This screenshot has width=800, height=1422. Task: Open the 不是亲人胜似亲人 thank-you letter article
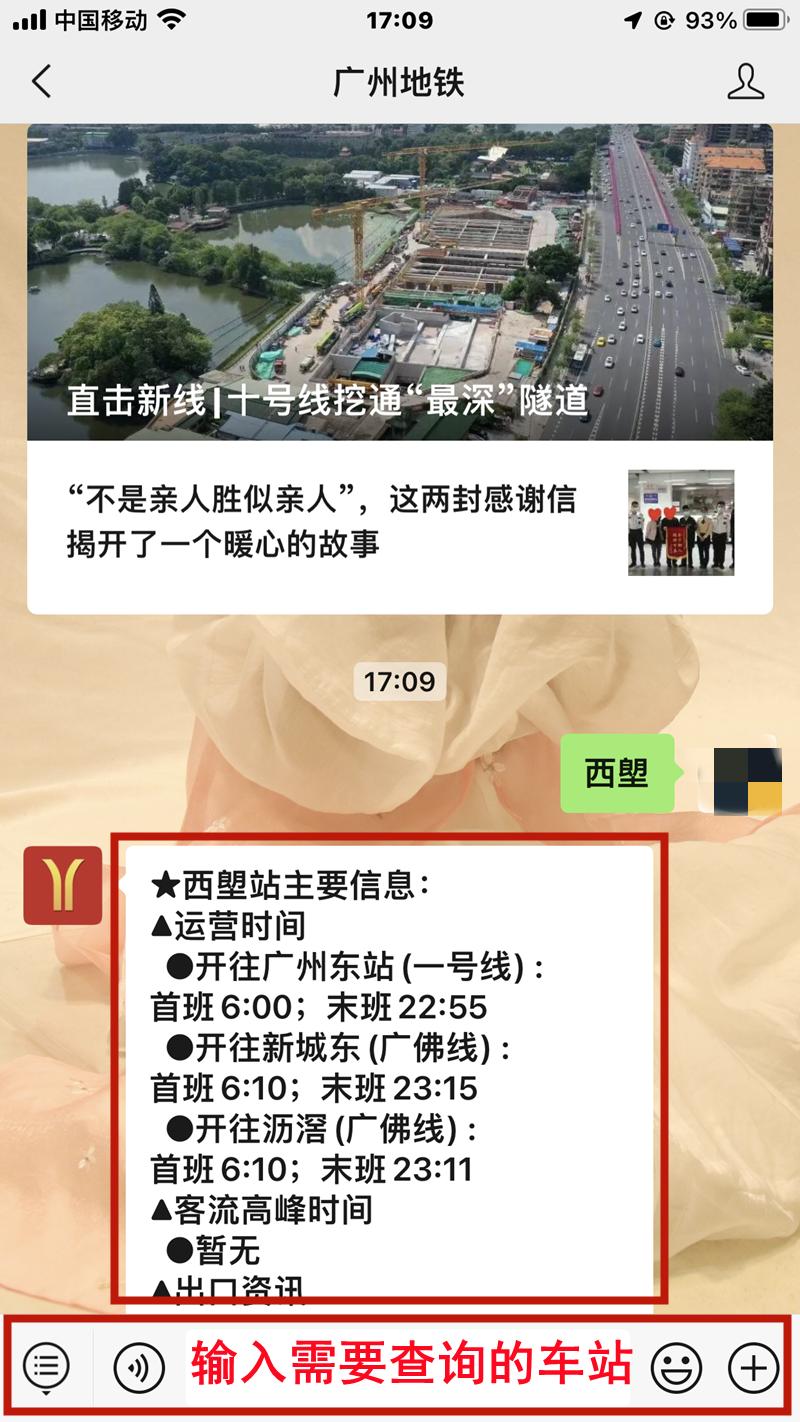[x=400, y=522]
